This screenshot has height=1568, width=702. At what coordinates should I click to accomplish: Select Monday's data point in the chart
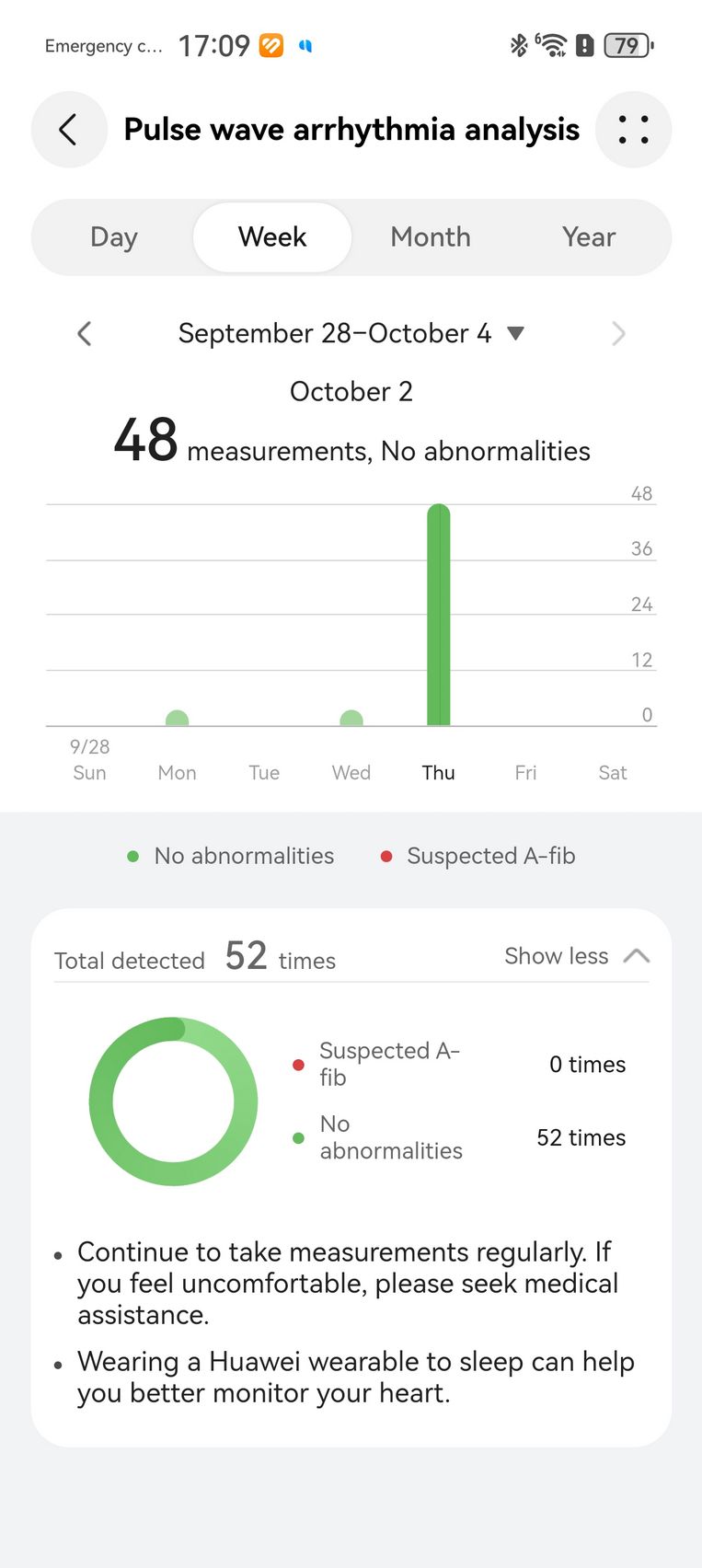point(177,719)
